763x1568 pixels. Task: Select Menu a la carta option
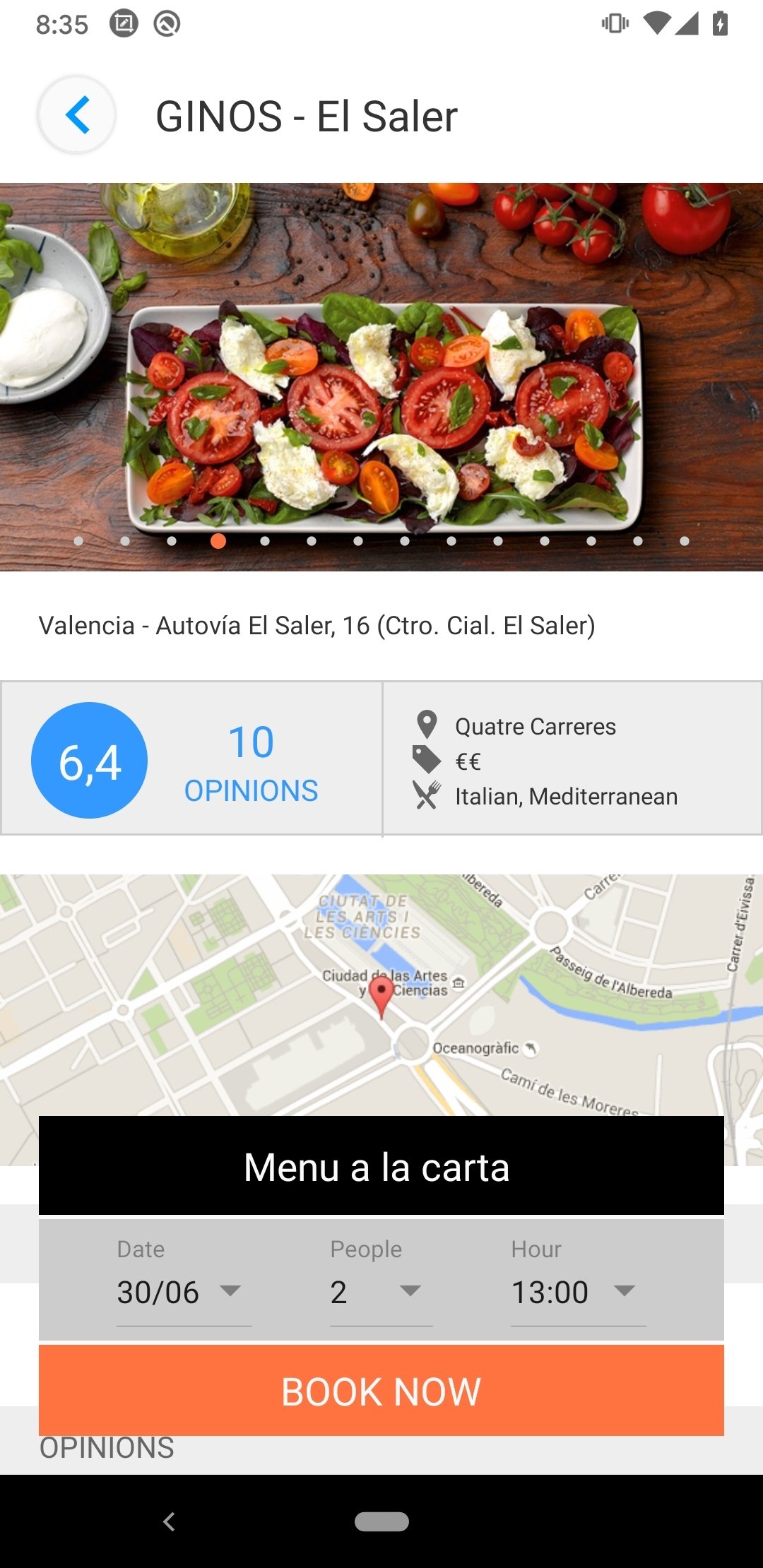pos(381,1167)
